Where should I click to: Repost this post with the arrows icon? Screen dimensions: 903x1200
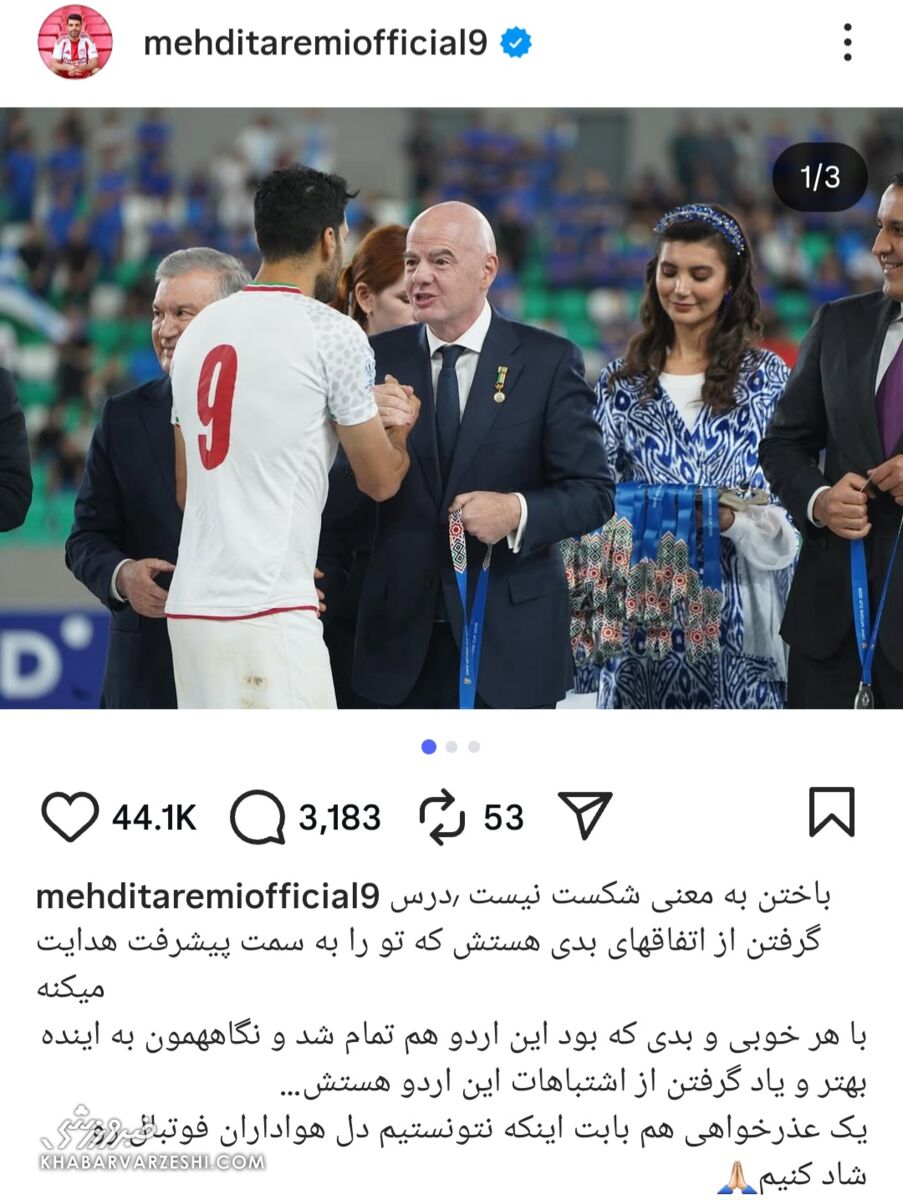click(x=442, y=817)
